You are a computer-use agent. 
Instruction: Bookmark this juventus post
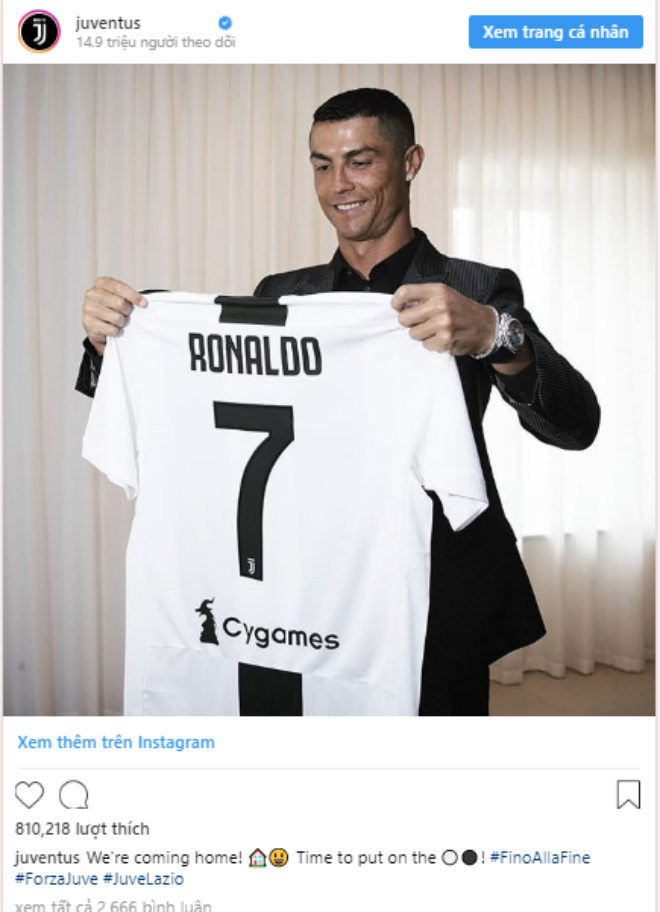[628, 795]
